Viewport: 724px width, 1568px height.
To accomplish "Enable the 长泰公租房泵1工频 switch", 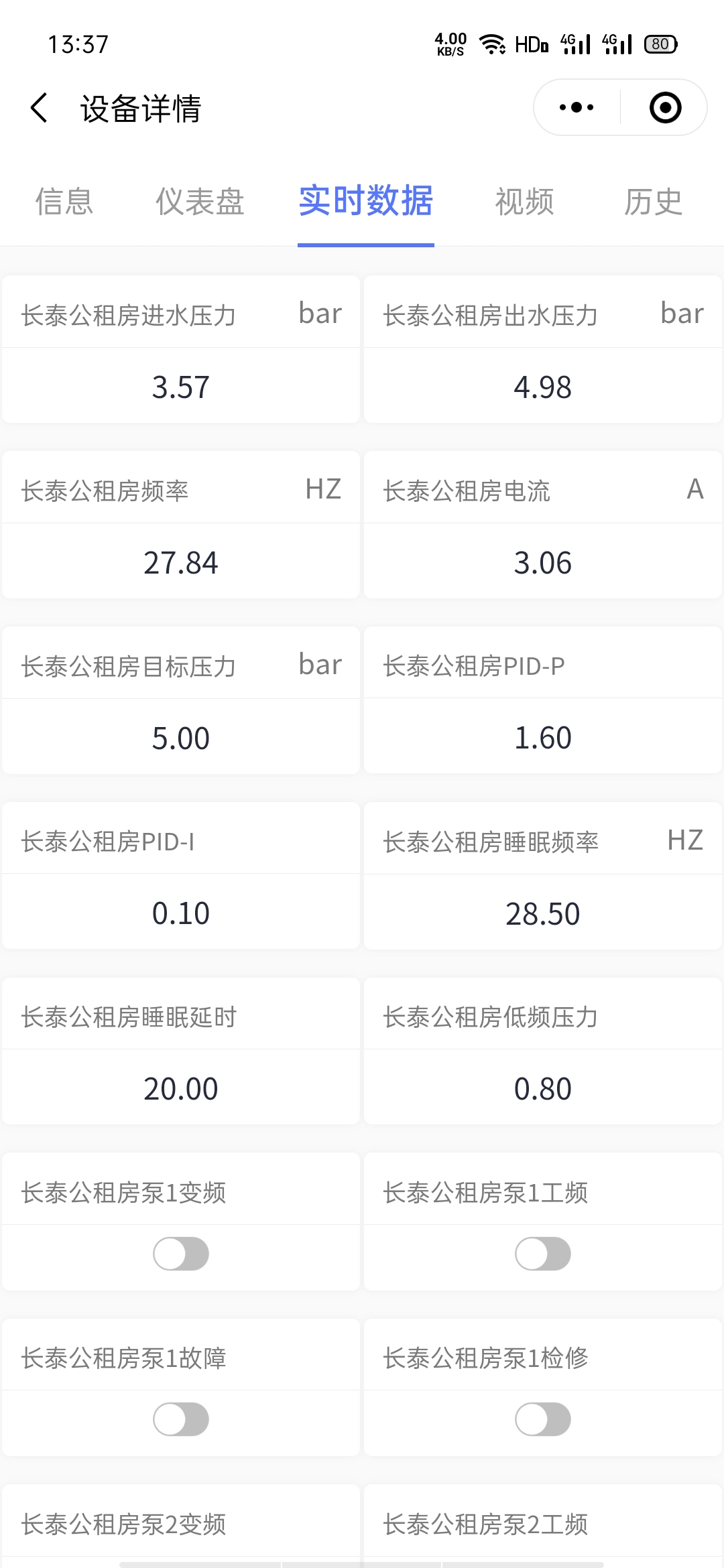I will pyautogui.click(x=542, y=1253).
